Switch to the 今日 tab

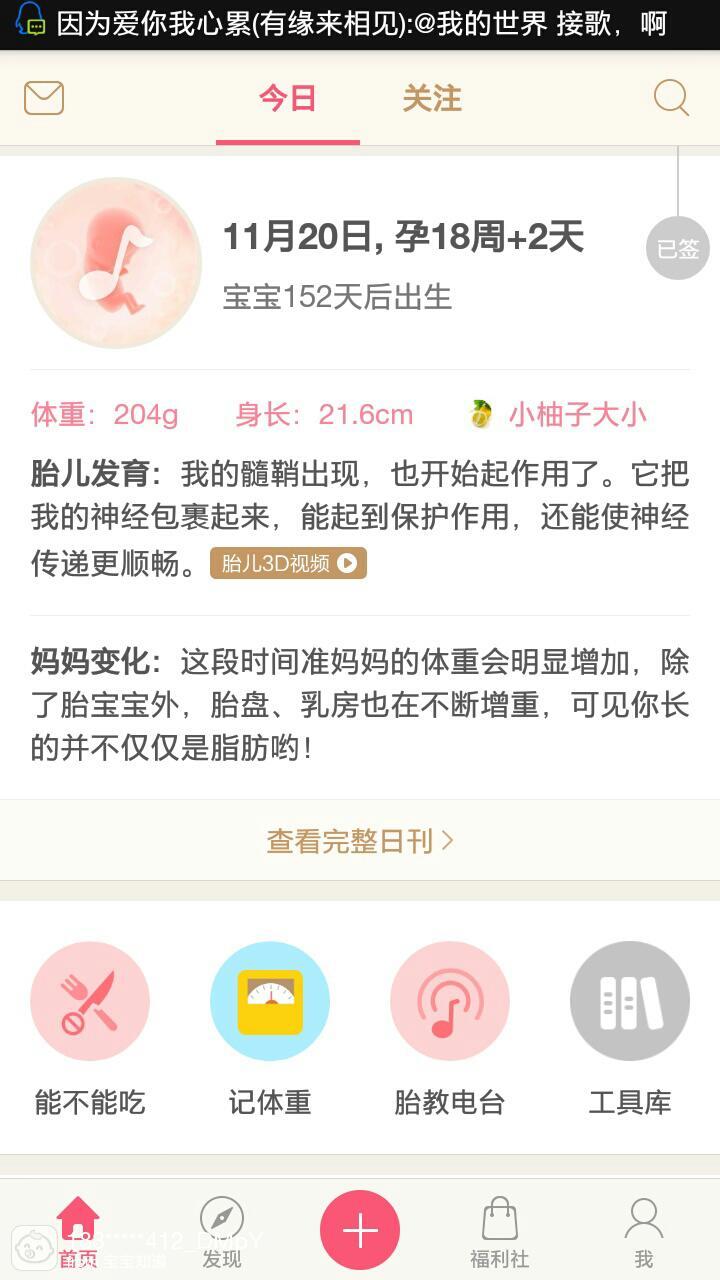coord(288,98)
